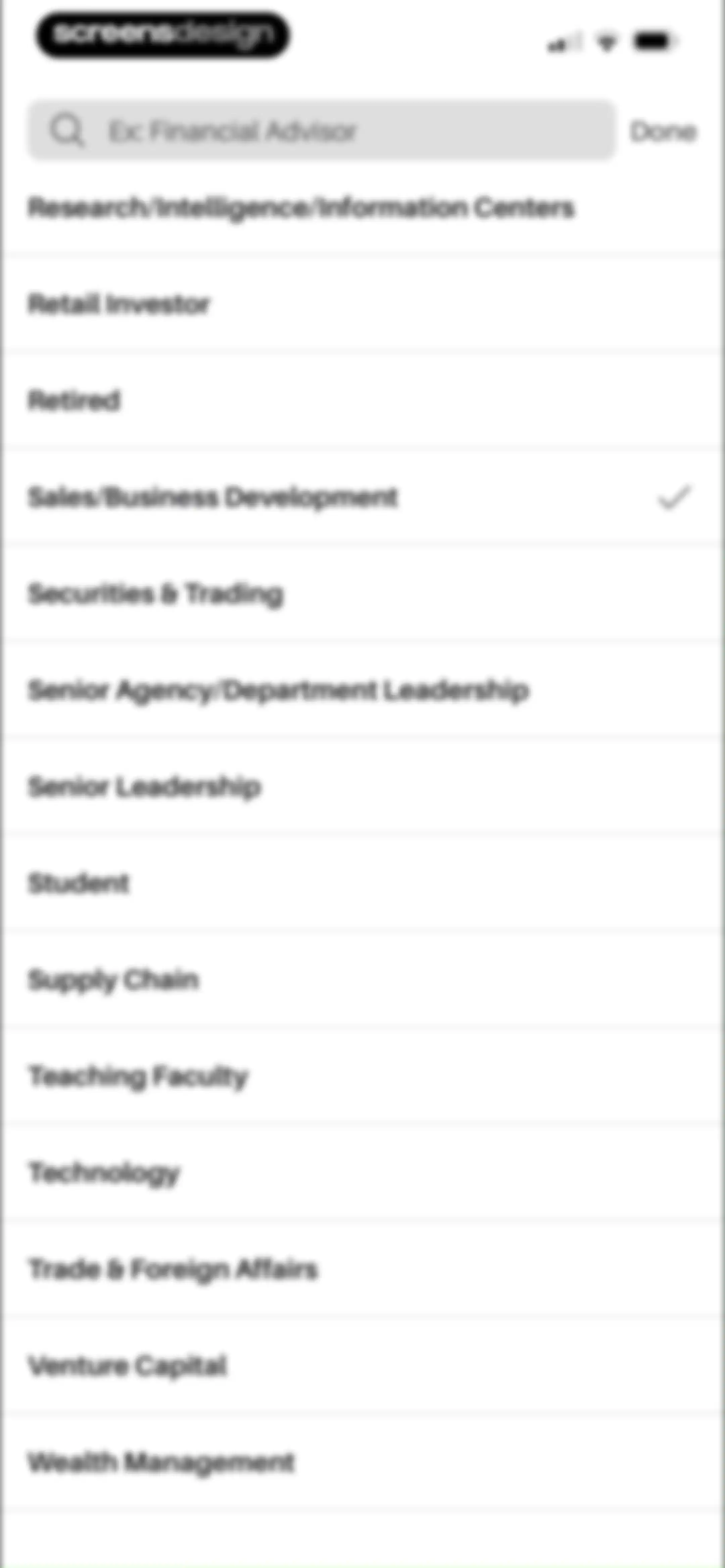Choose the Technology option

point(362,1172)
